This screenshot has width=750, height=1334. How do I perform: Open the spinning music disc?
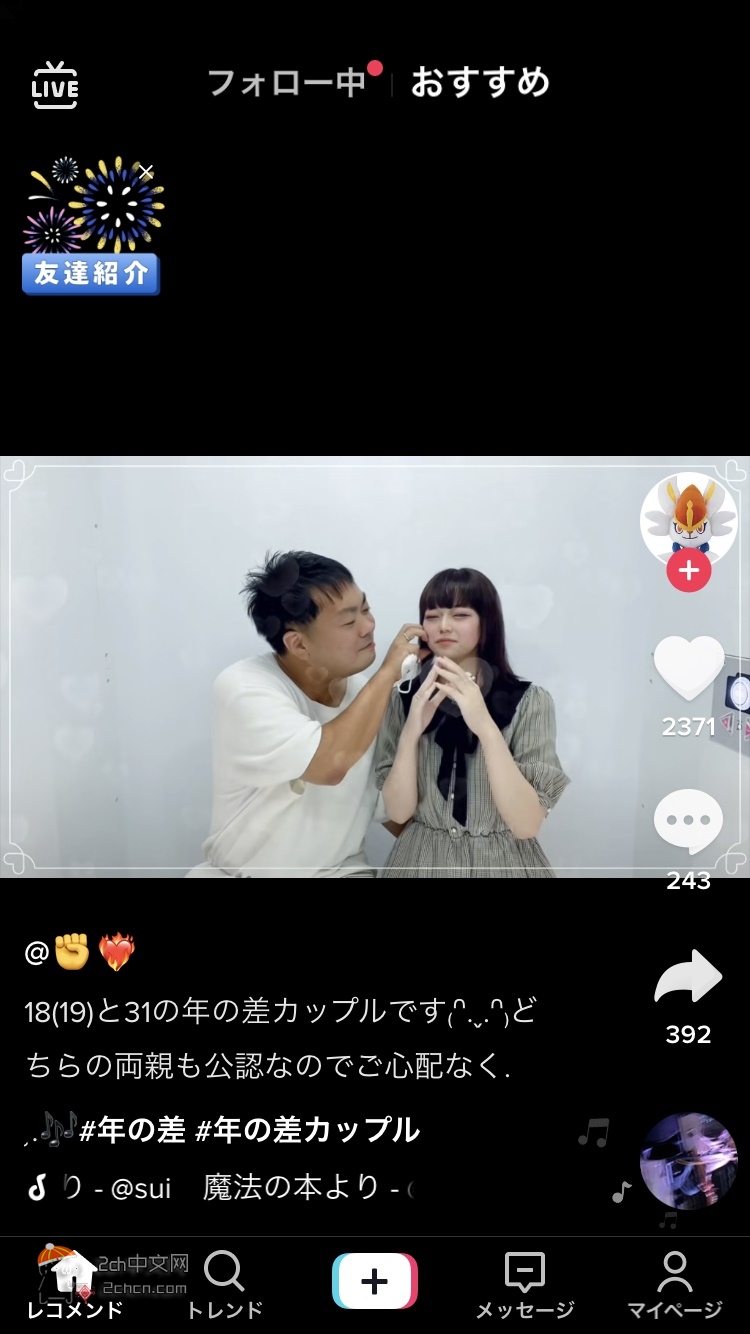[688, 1161]
